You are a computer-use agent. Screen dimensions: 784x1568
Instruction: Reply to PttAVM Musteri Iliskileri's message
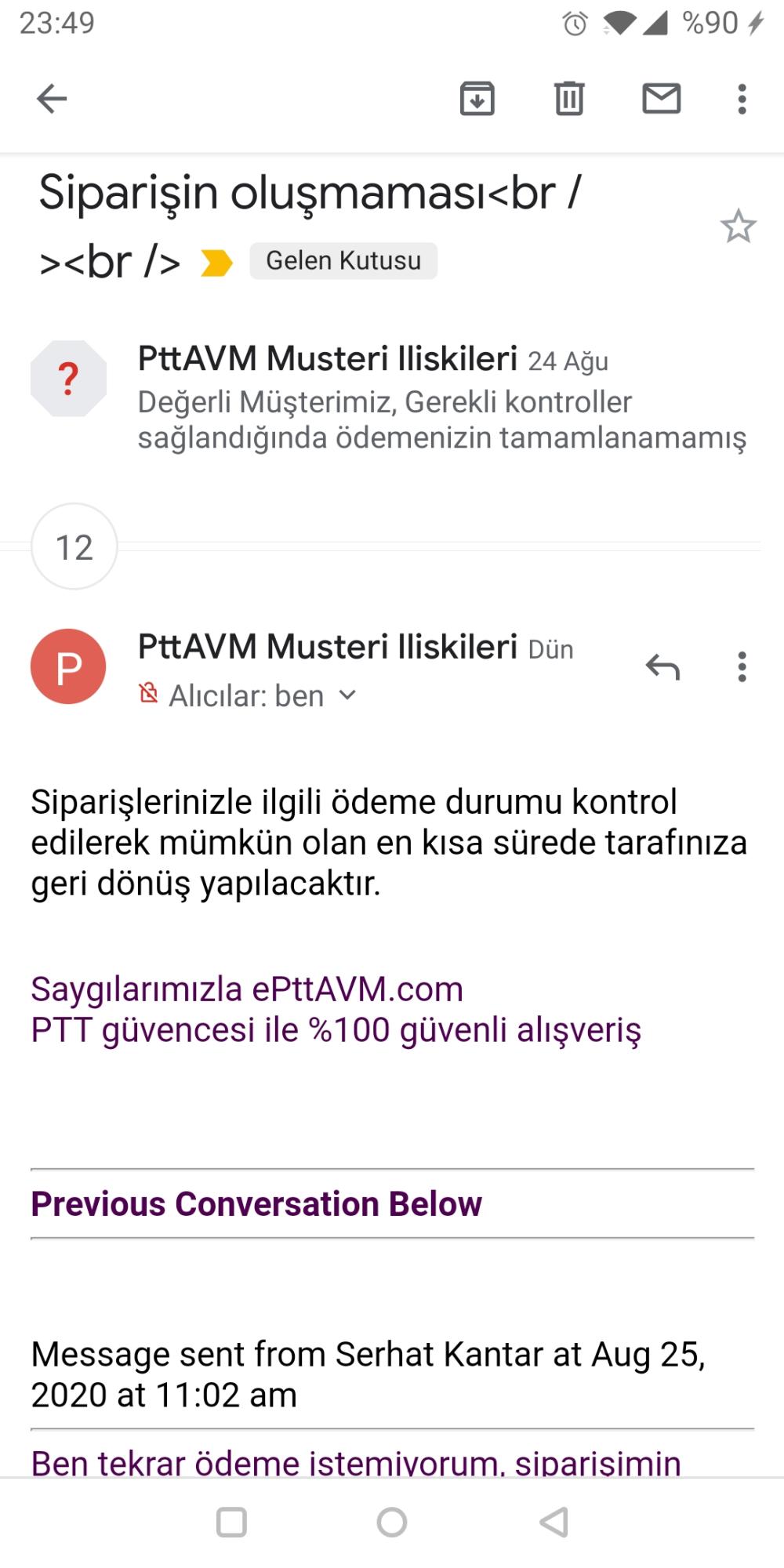[662, 666]
